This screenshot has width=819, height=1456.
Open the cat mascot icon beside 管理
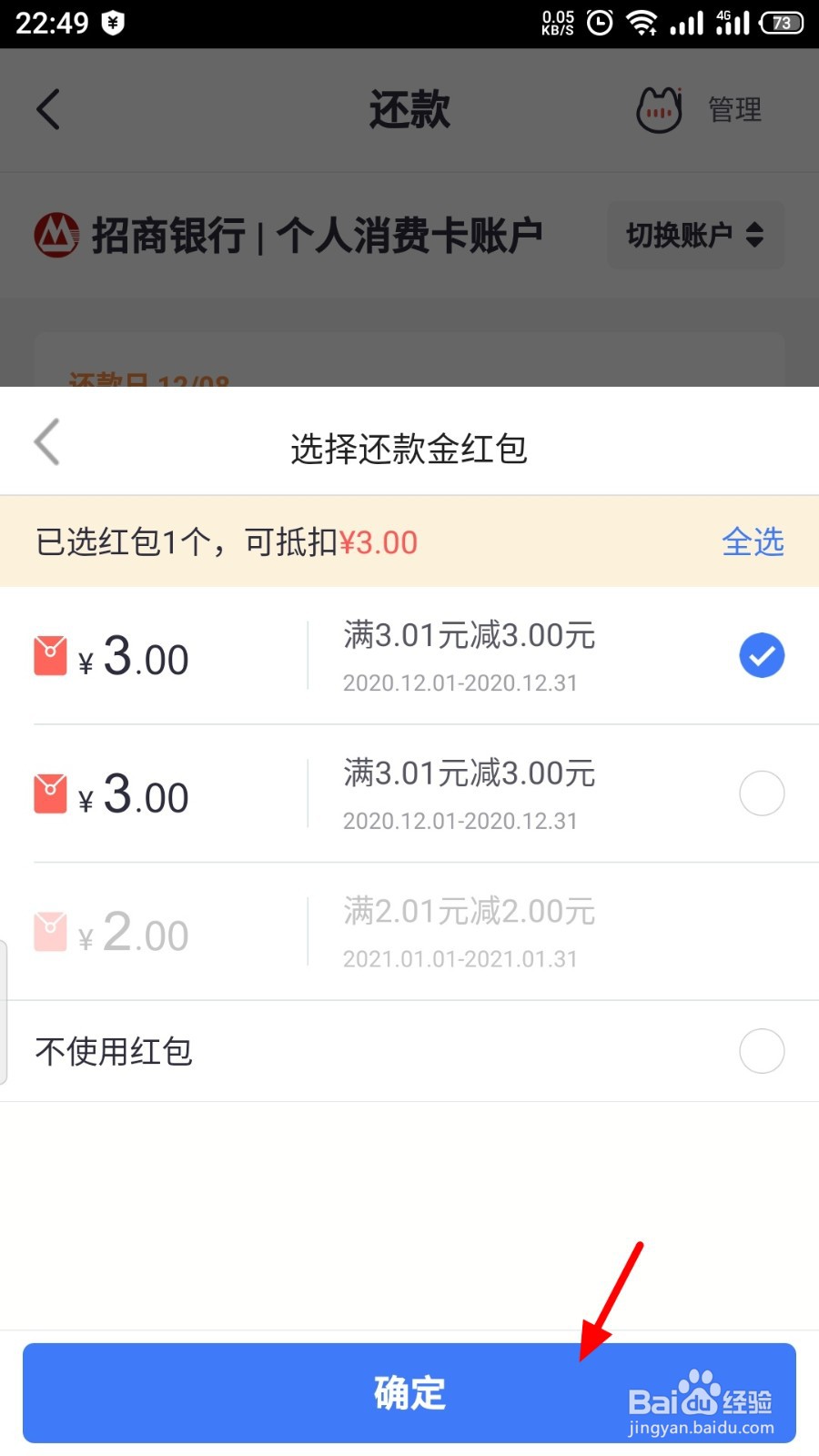click(x=658, y=109)
